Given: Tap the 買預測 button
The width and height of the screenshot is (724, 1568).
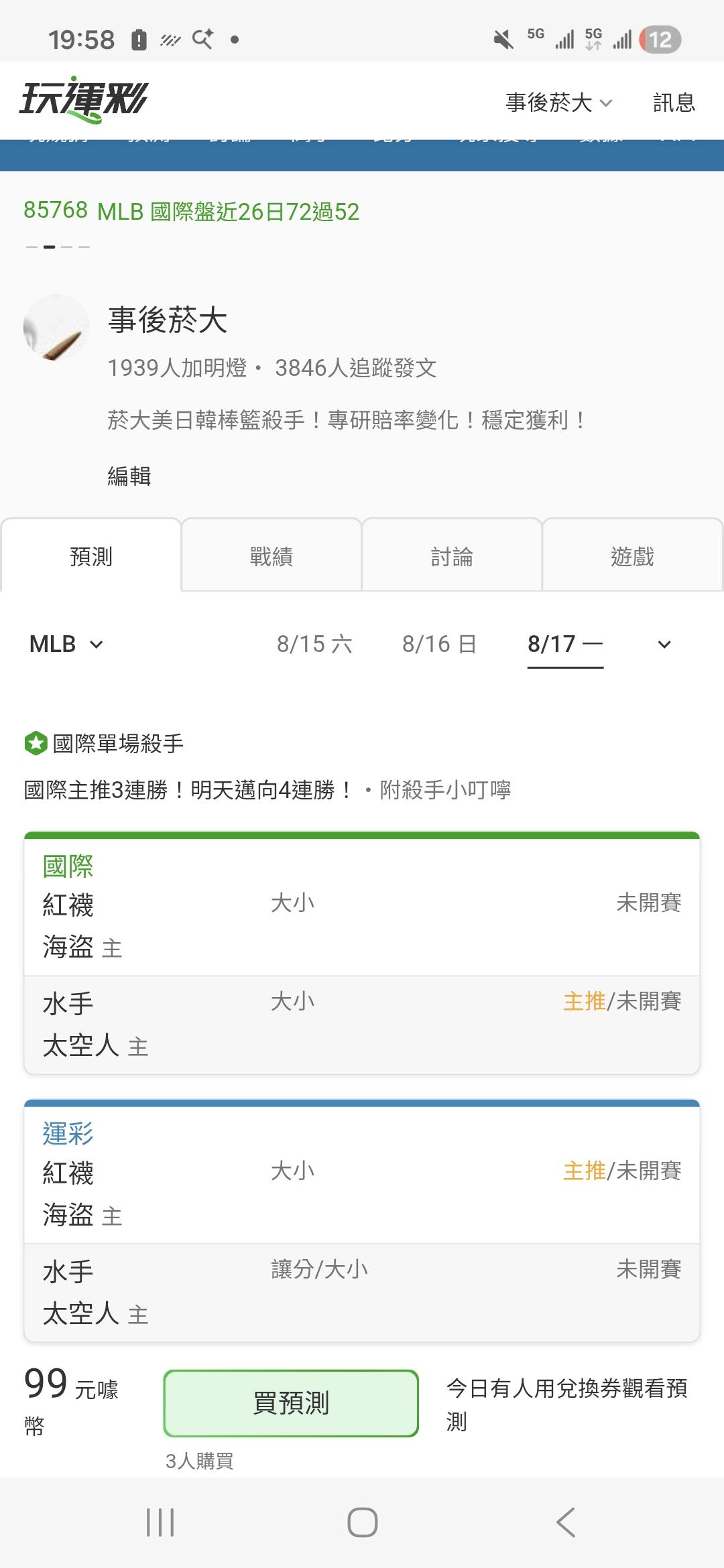Looking at the screenshot, I should pos(291,1402).
